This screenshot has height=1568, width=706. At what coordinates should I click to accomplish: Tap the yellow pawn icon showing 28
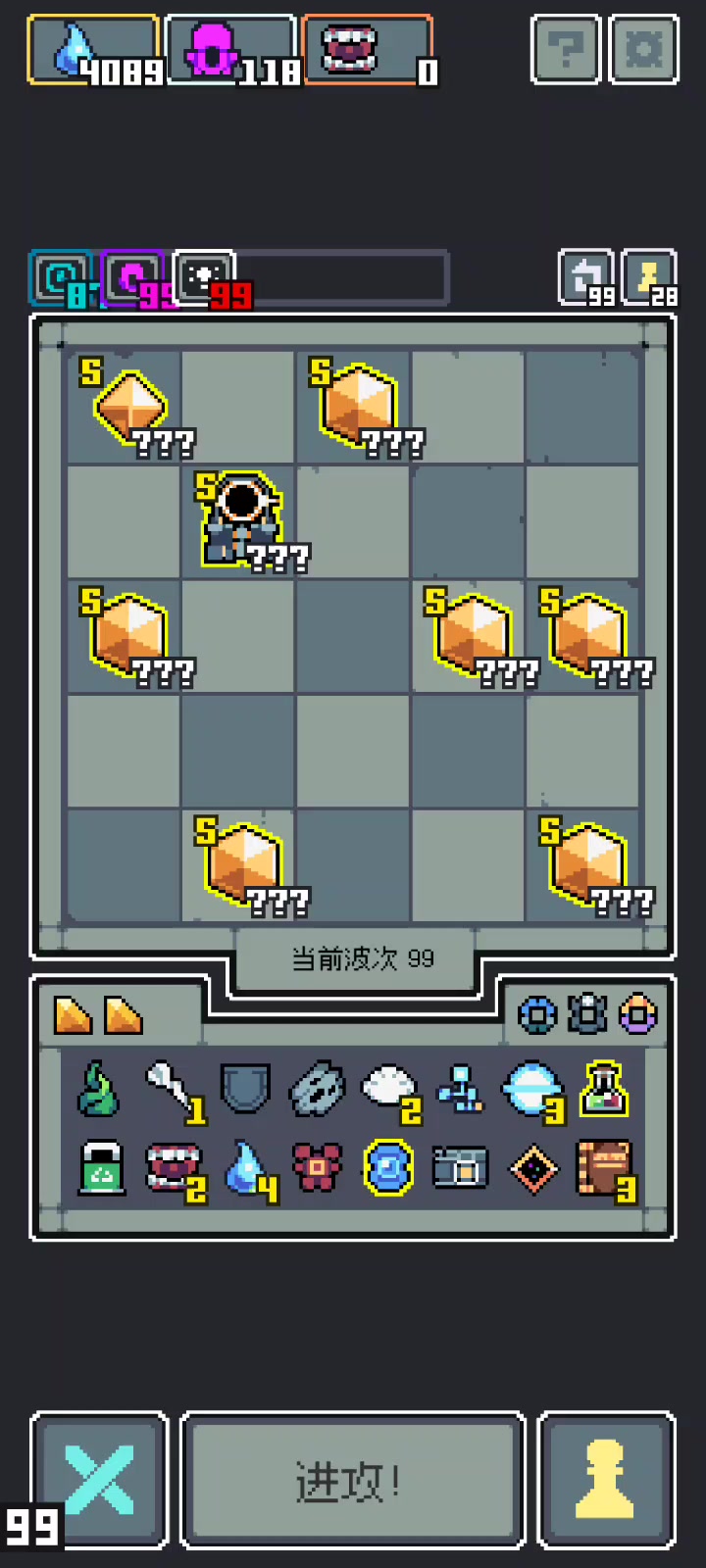[x=649, y=278]
